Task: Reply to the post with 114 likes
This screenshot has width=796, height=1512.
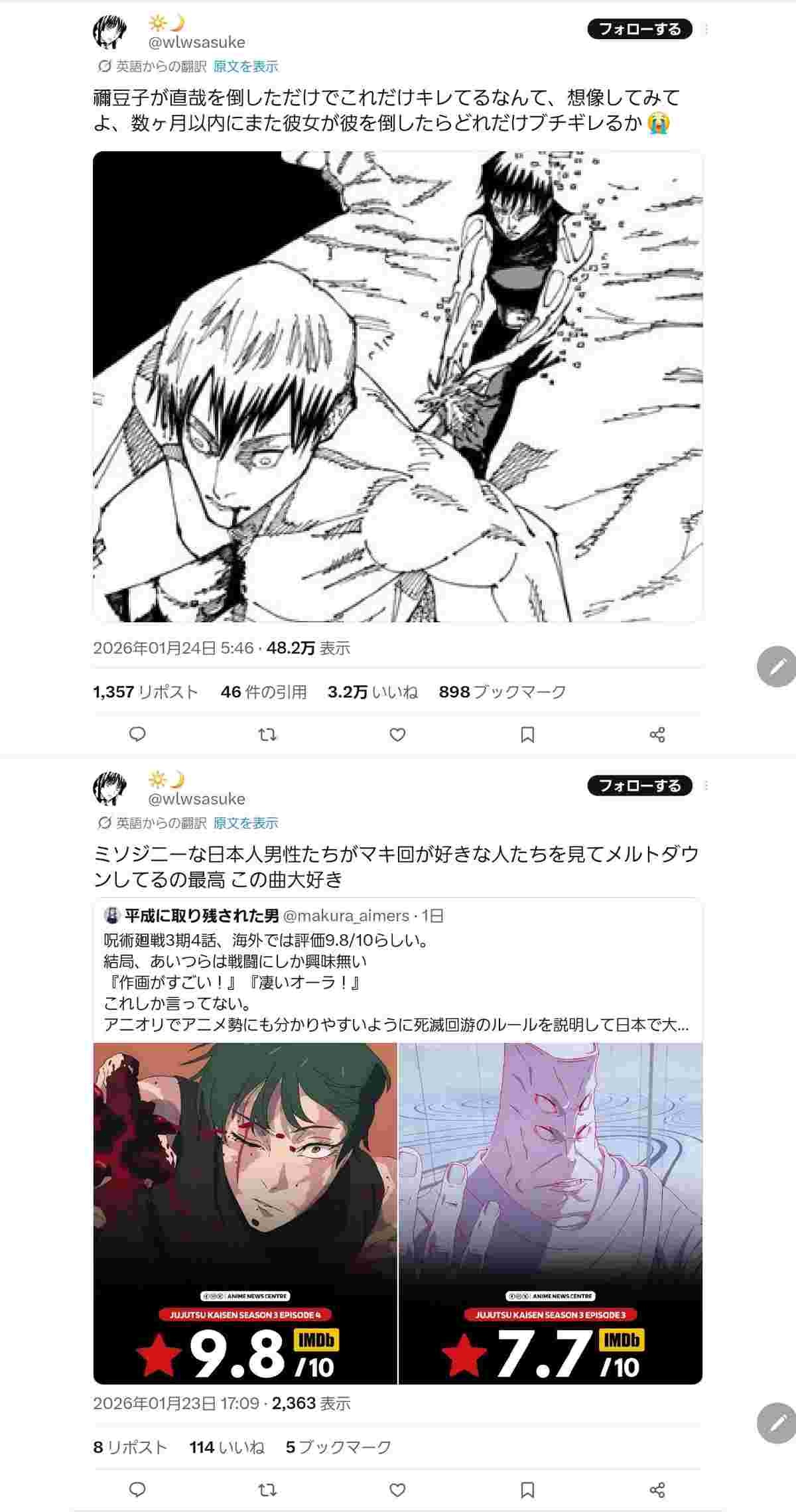Action: (x=137, y=1490)
